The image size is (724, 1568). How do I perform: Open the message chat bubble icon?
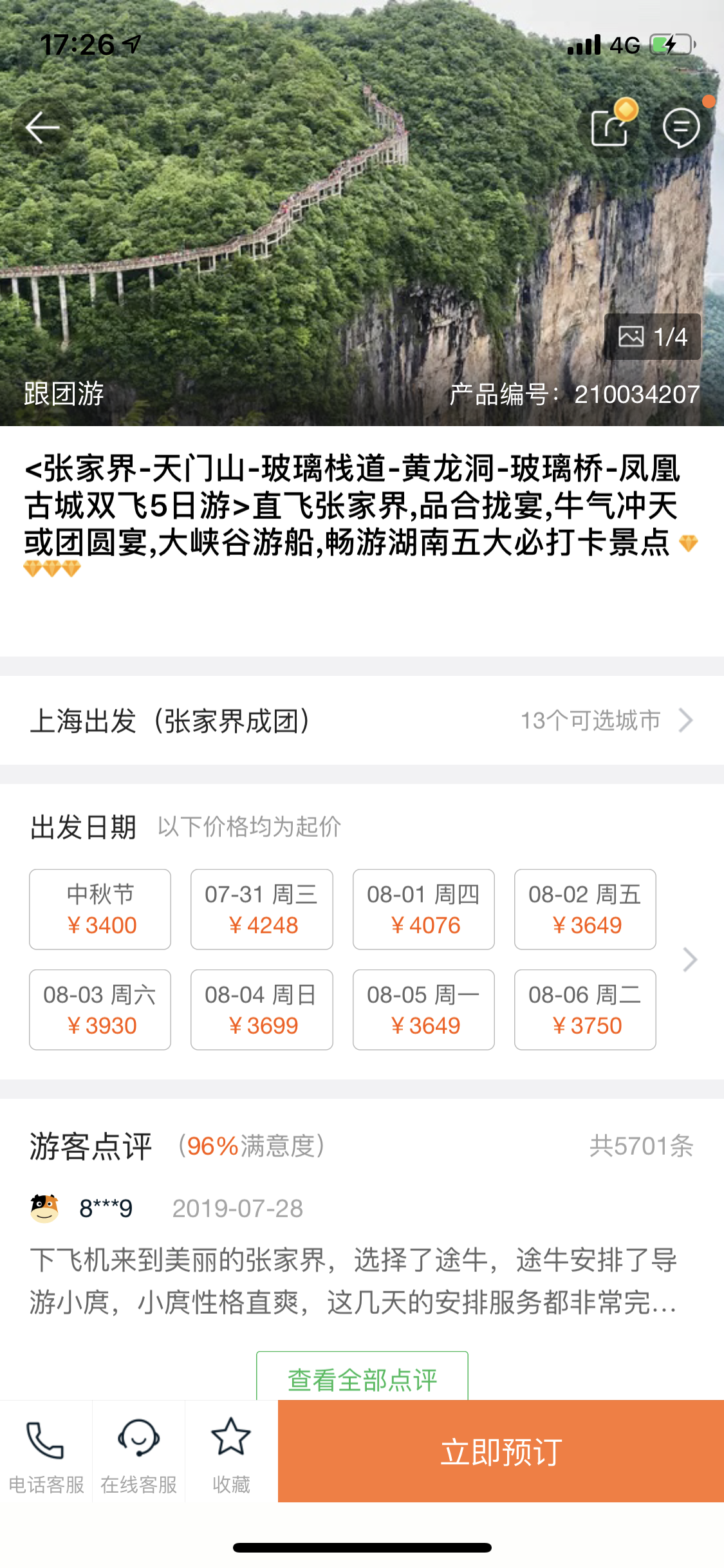coord(681,127)
